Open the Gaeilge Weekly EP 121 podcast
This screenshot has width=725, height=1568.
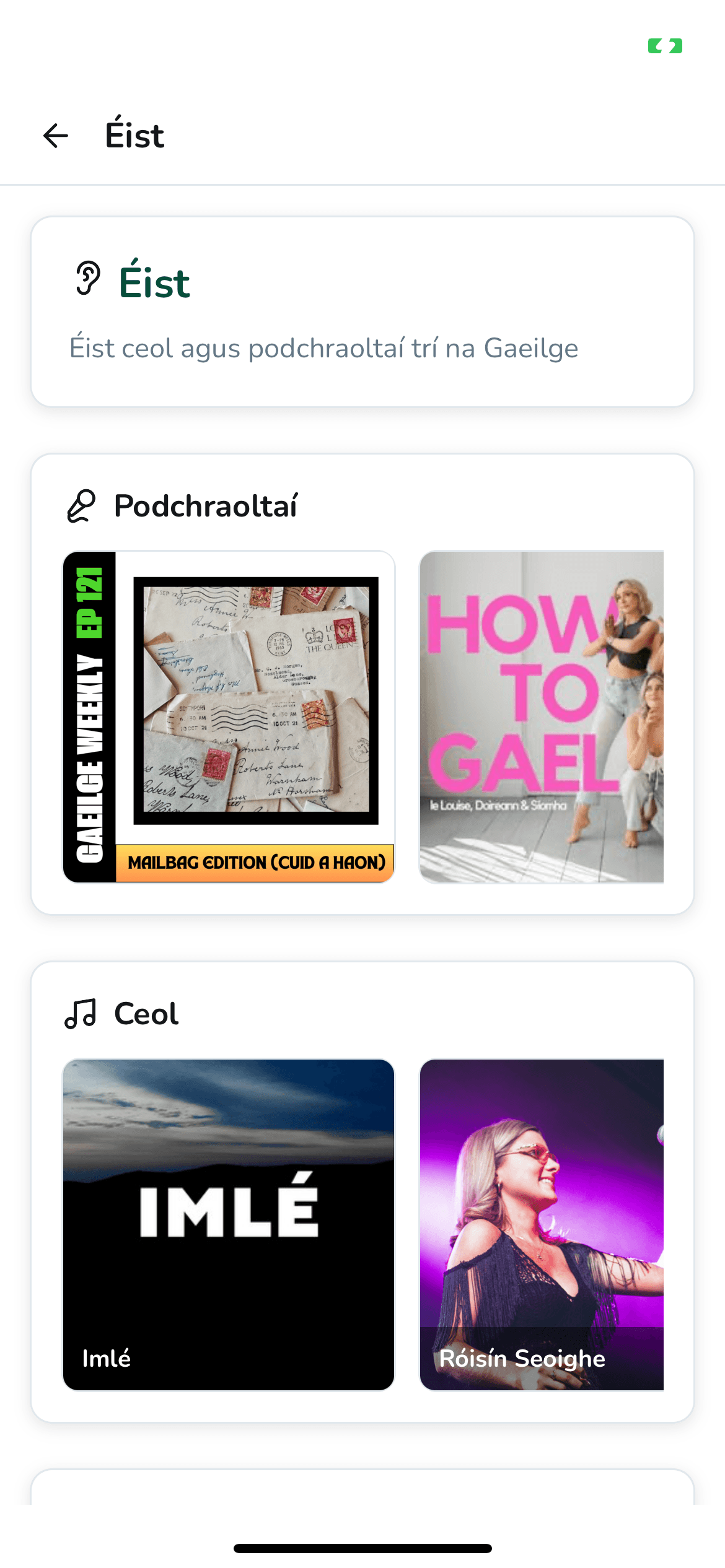click(229, 716)
